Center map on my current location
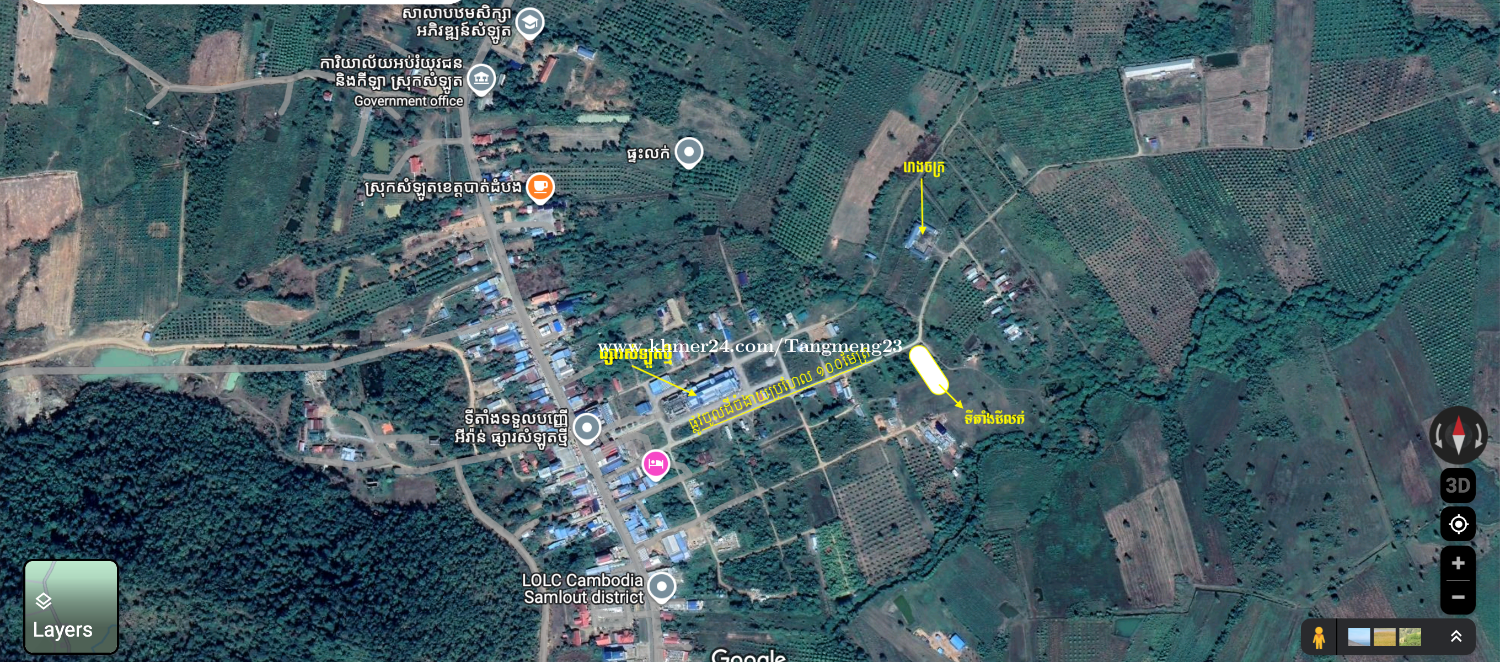Viewport: 1500px width, 662px height. coord(1458,524)
